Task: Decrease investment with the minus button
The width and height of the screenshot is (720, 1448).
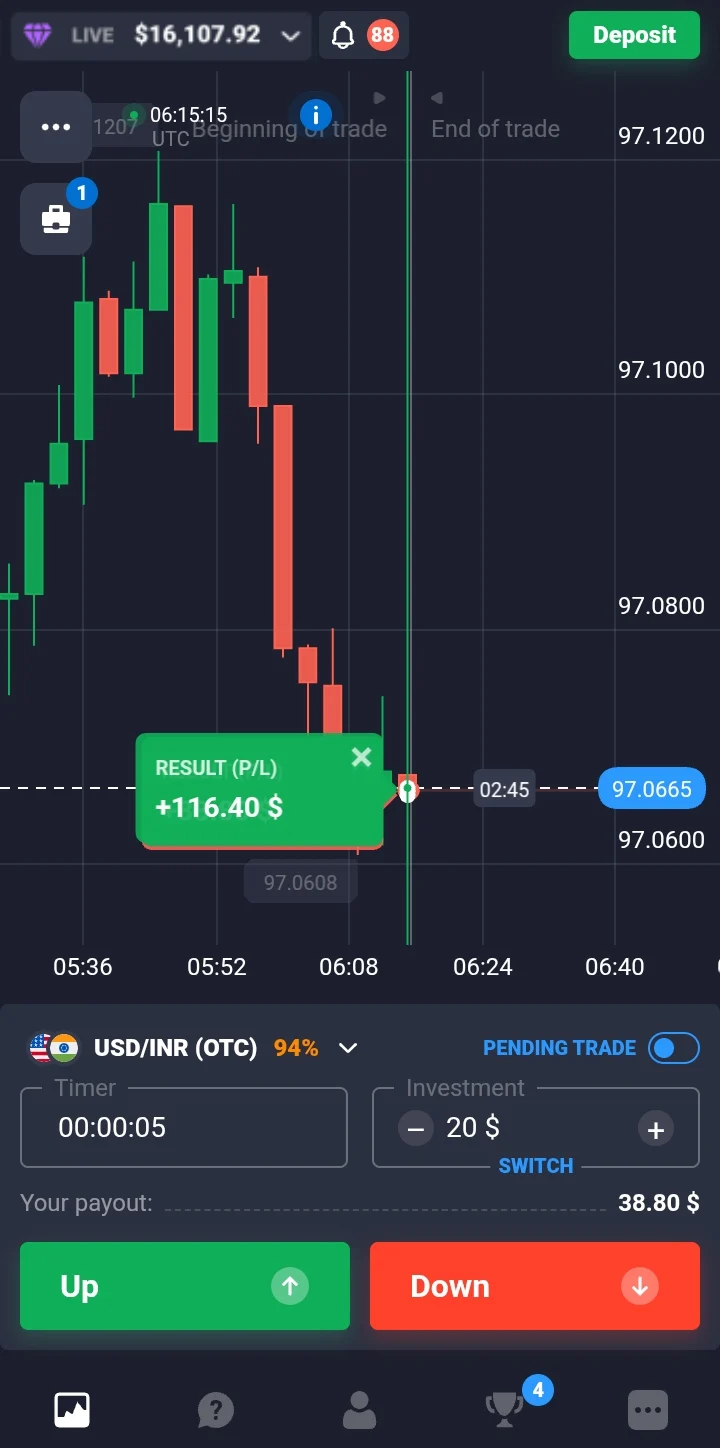Action: coord(416,1129)
